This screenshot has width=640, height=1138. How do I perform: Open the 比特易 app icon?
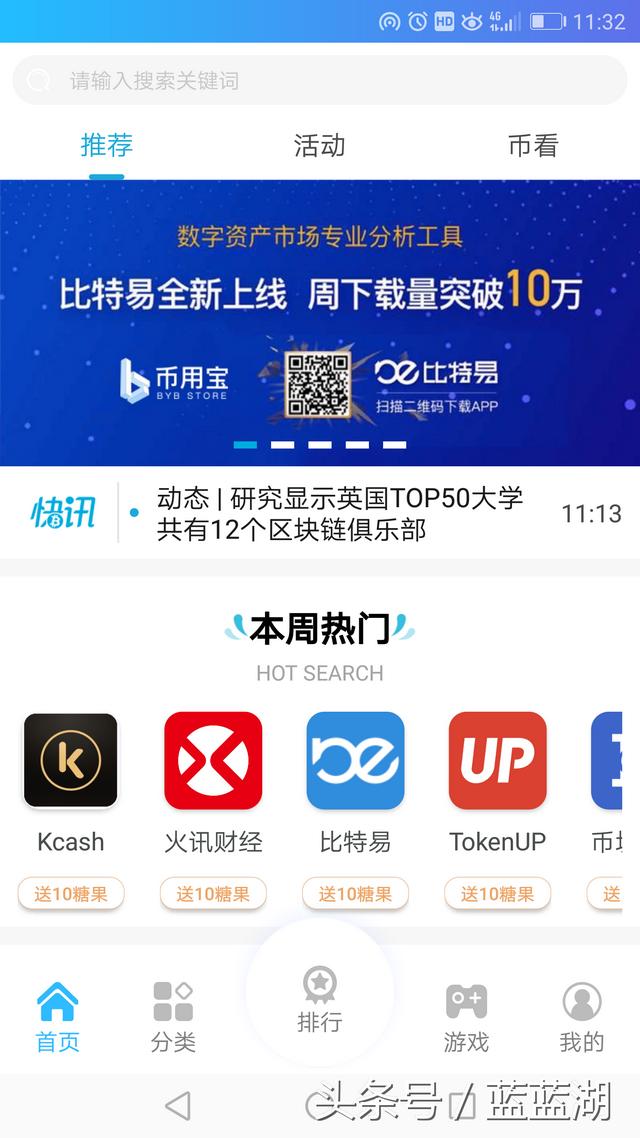pyautogui.click(x=355, y=761)
